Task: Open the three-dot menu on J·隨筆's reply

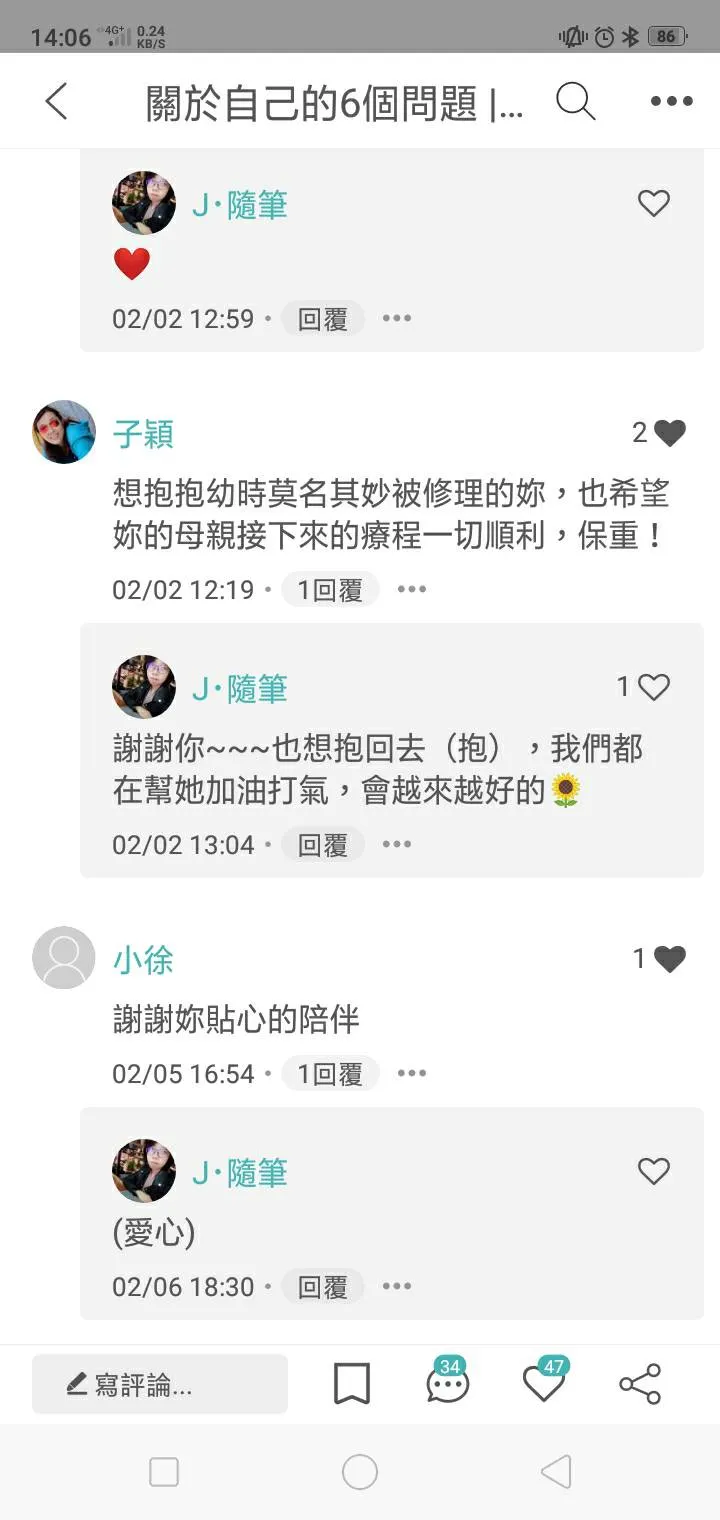Action: coord(397,843)
